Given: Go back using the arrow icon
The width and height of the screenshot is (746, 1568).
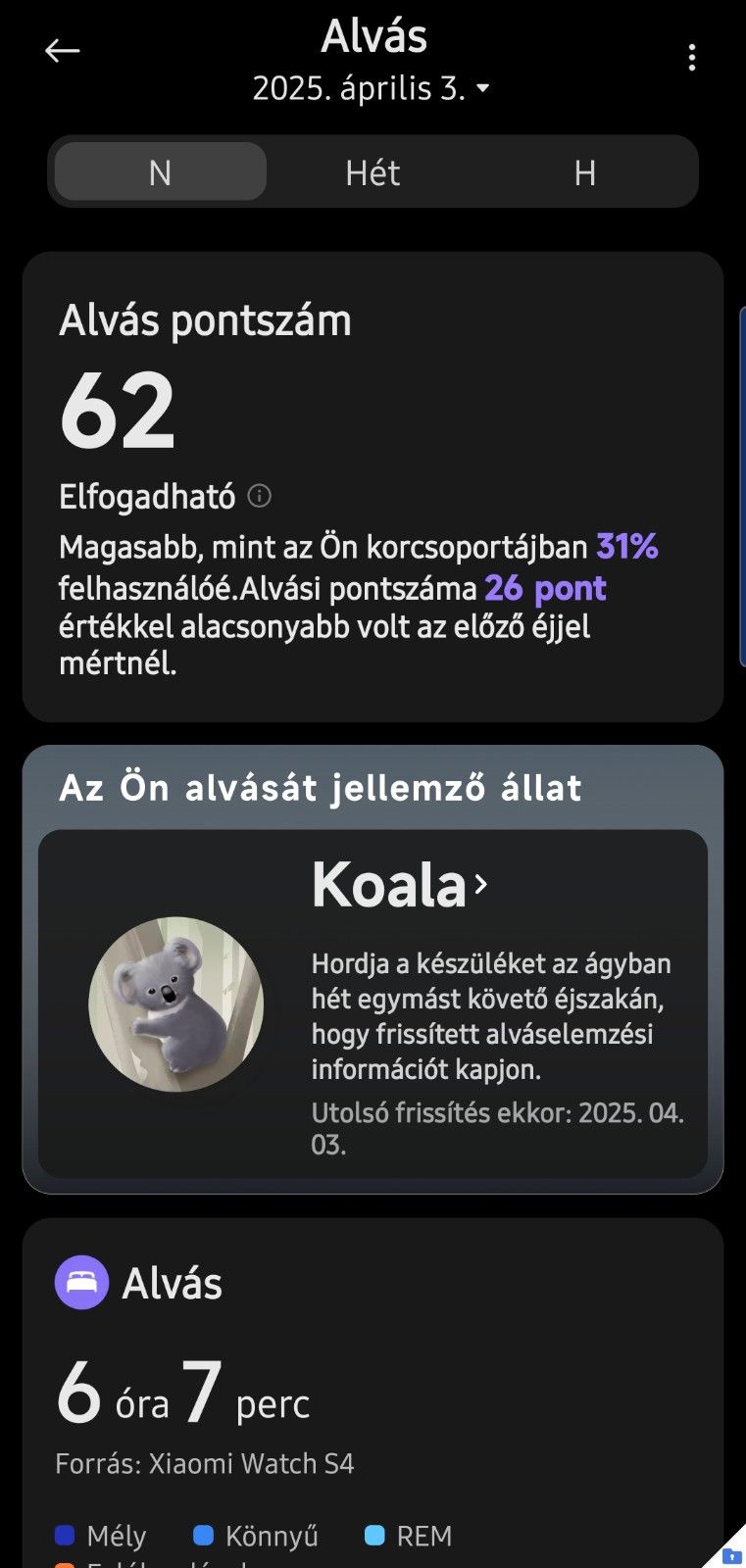Looking at the screenshot, I should [x=62, y=51].
